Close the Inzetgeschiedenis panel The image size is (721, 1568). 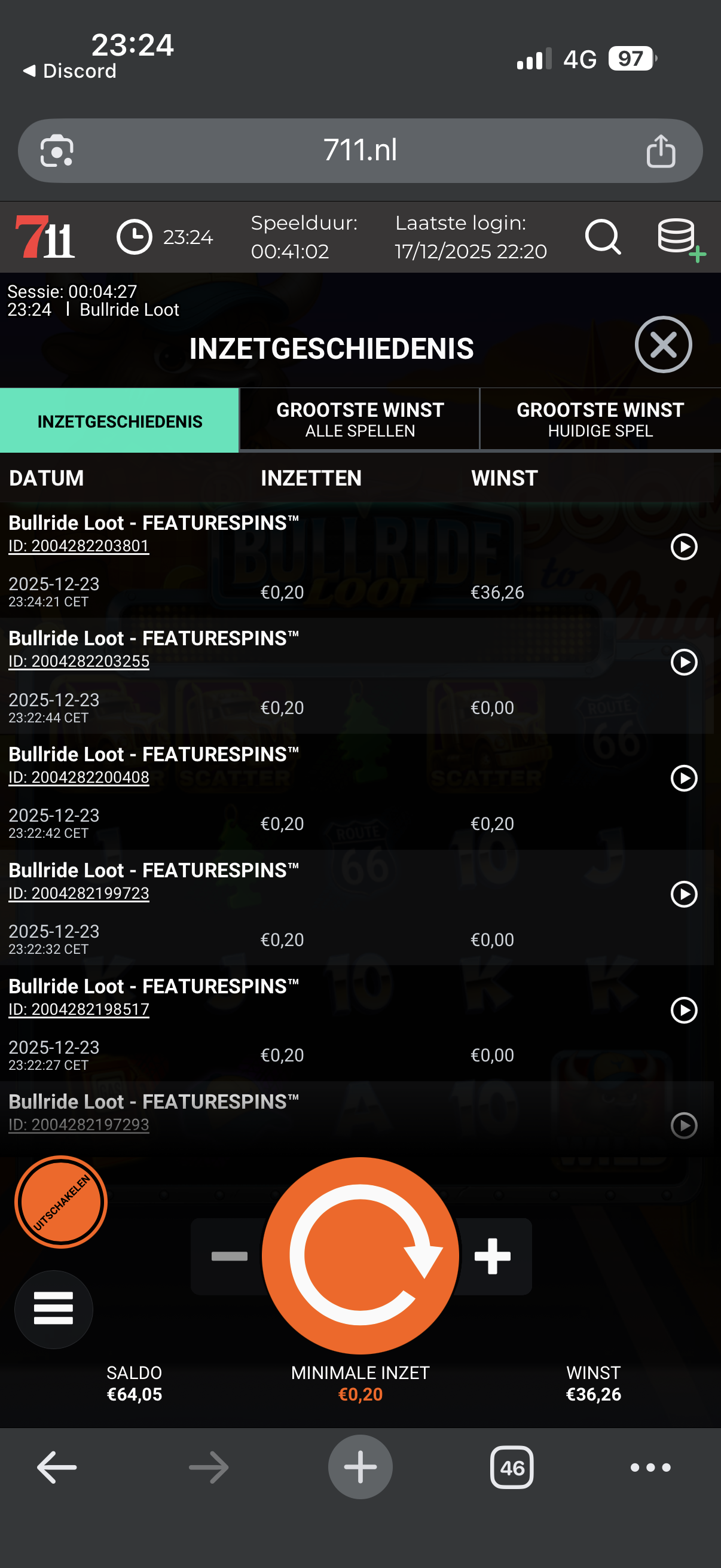[662, 345]
